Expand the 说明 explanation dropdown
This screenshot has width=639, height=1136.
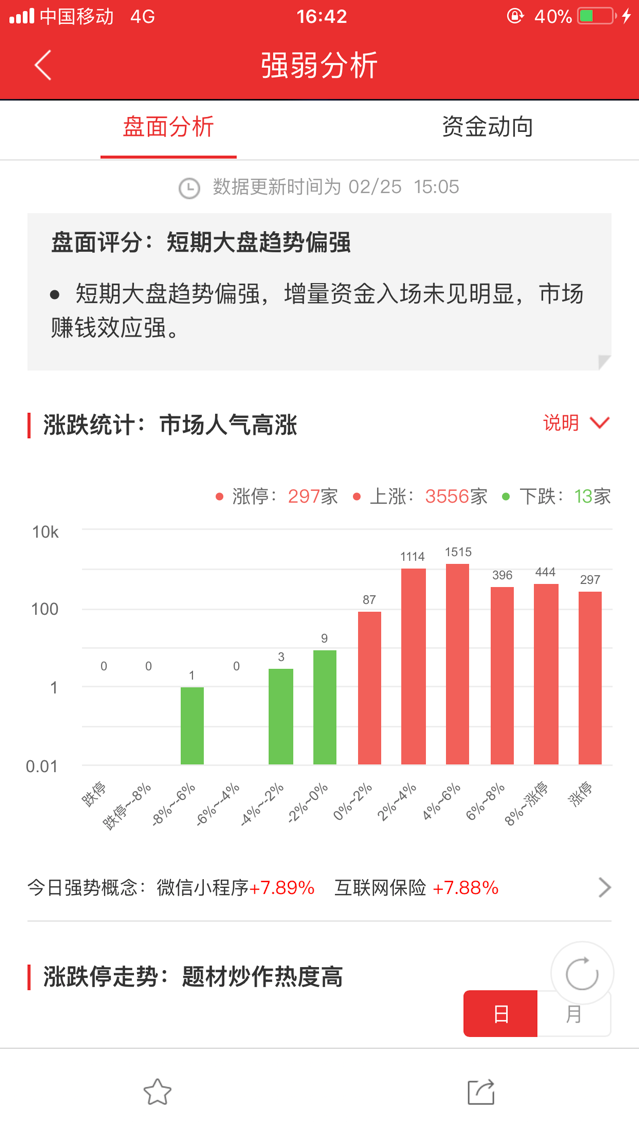[576, 423]
